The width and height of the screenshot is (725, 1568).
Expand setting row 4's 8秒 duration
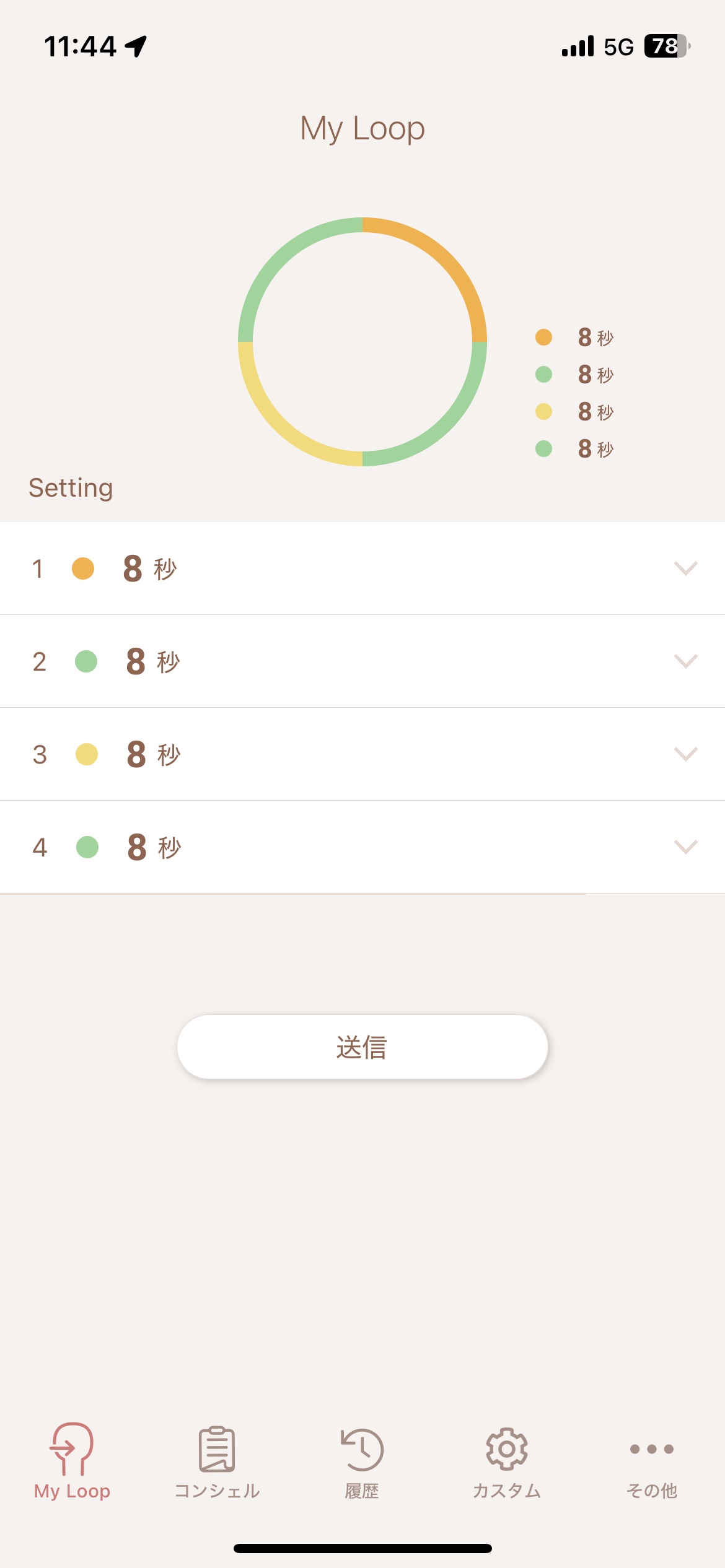click(x=685, y=847)
